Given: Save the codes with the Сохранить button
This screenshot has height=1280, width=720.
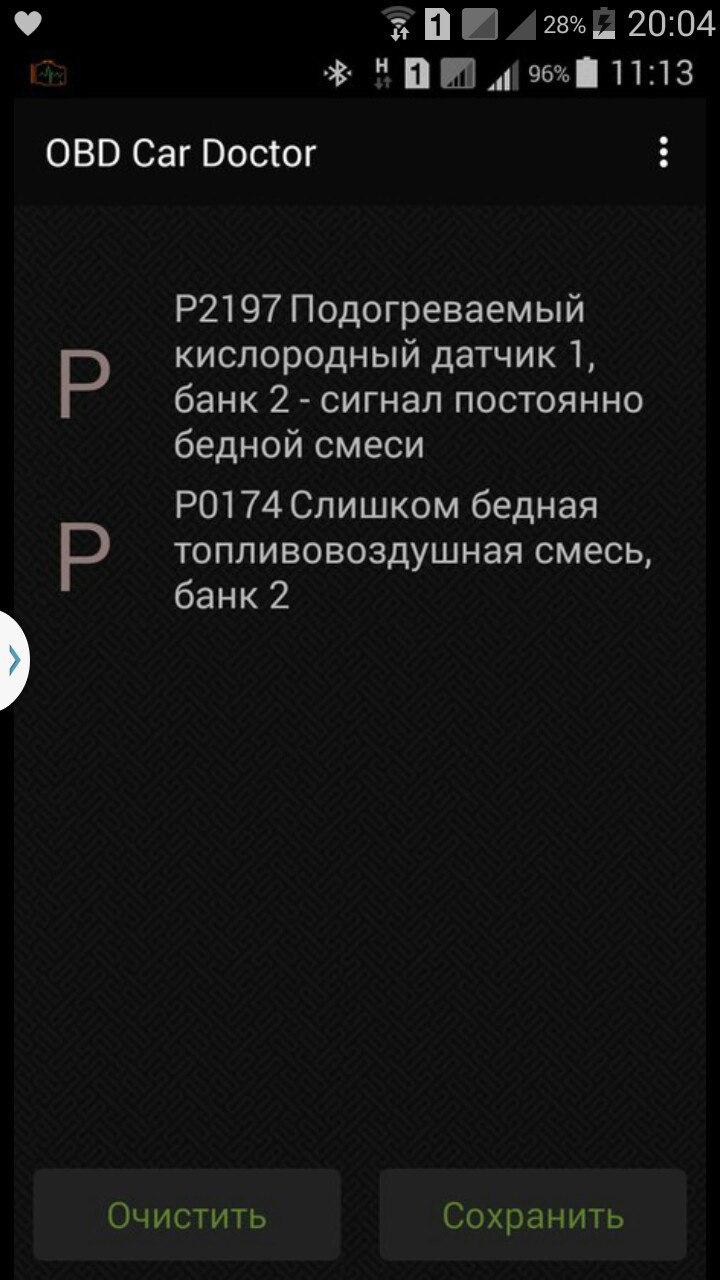Looking at the screenshot, I should click(x=533, y=1215).
